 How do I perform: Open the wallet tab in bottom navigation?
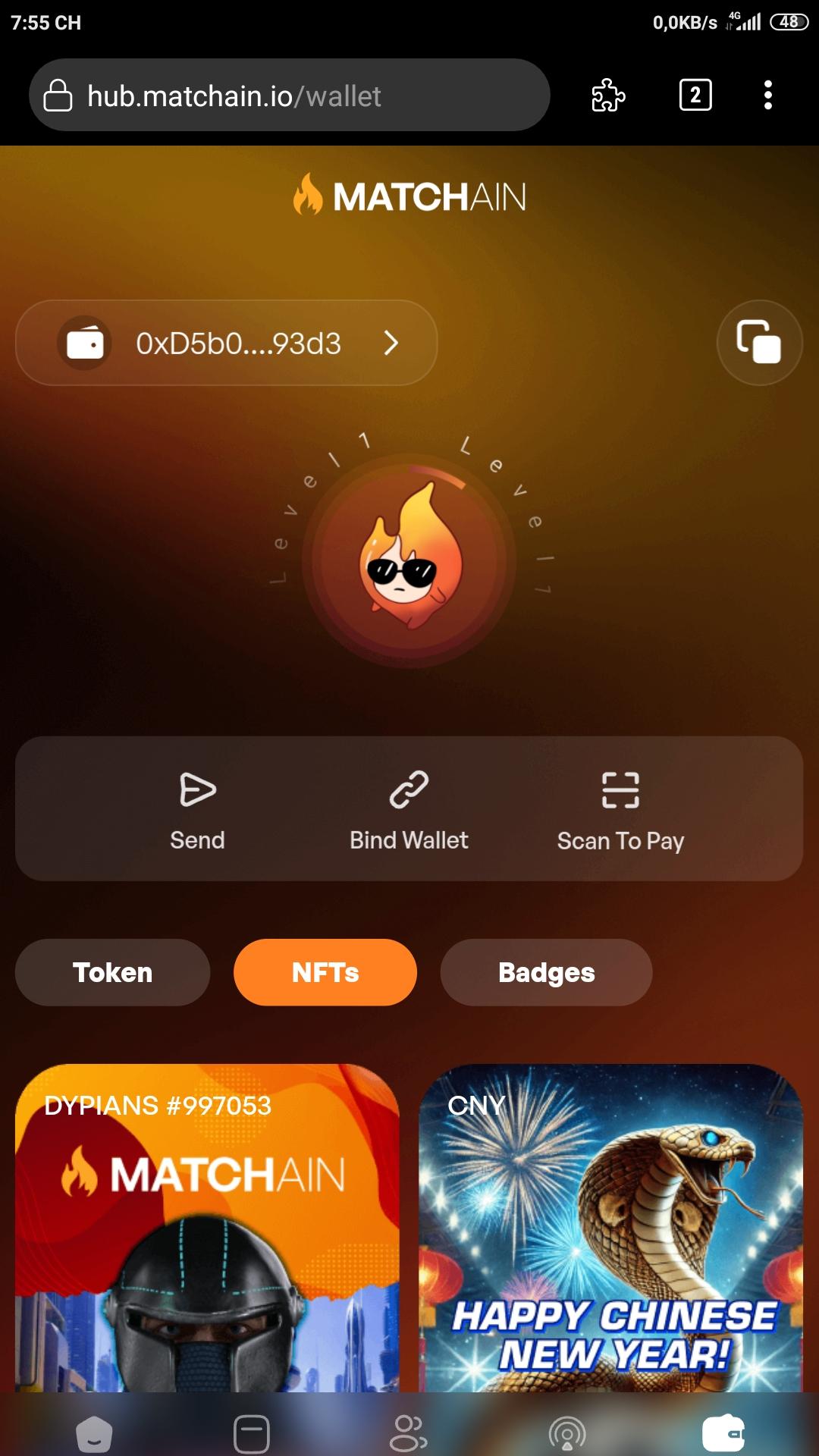723,1433
